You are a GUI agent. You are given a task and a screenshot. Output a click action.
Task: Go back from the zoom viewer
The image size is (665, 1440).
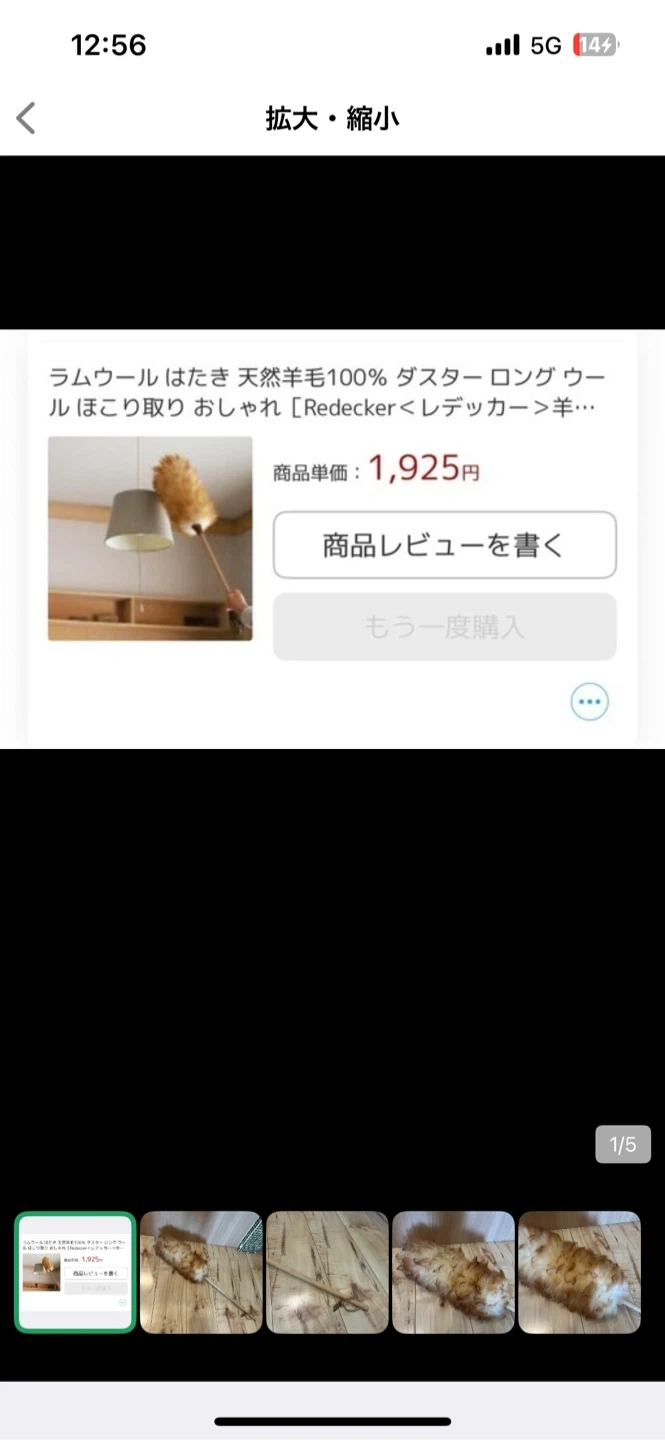[x=27, y=118]
